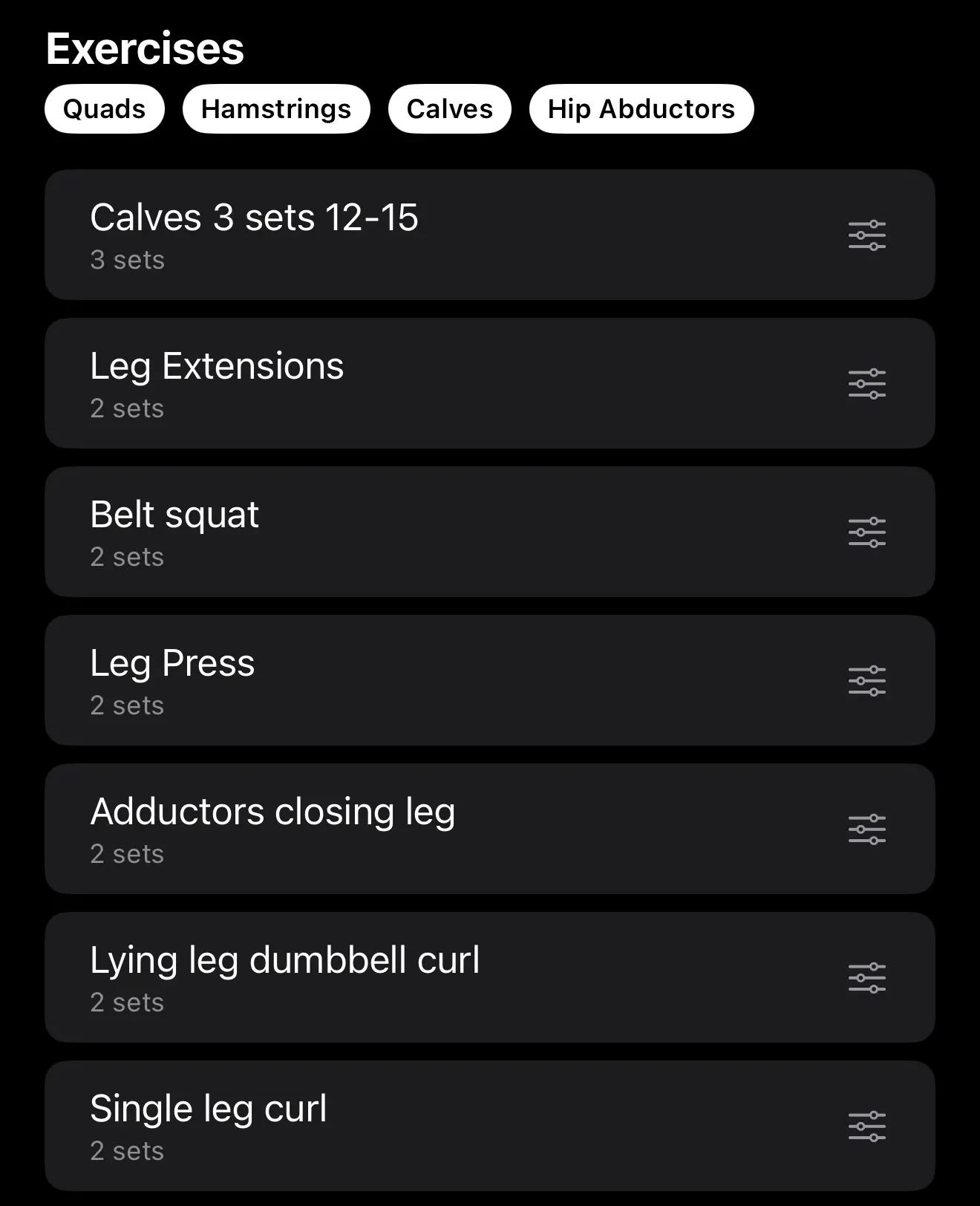The width and height of the screenshot is (980, 1206).
Task: Adjust settings for Adductors closing leg
Action: click(x=867, y=829)
